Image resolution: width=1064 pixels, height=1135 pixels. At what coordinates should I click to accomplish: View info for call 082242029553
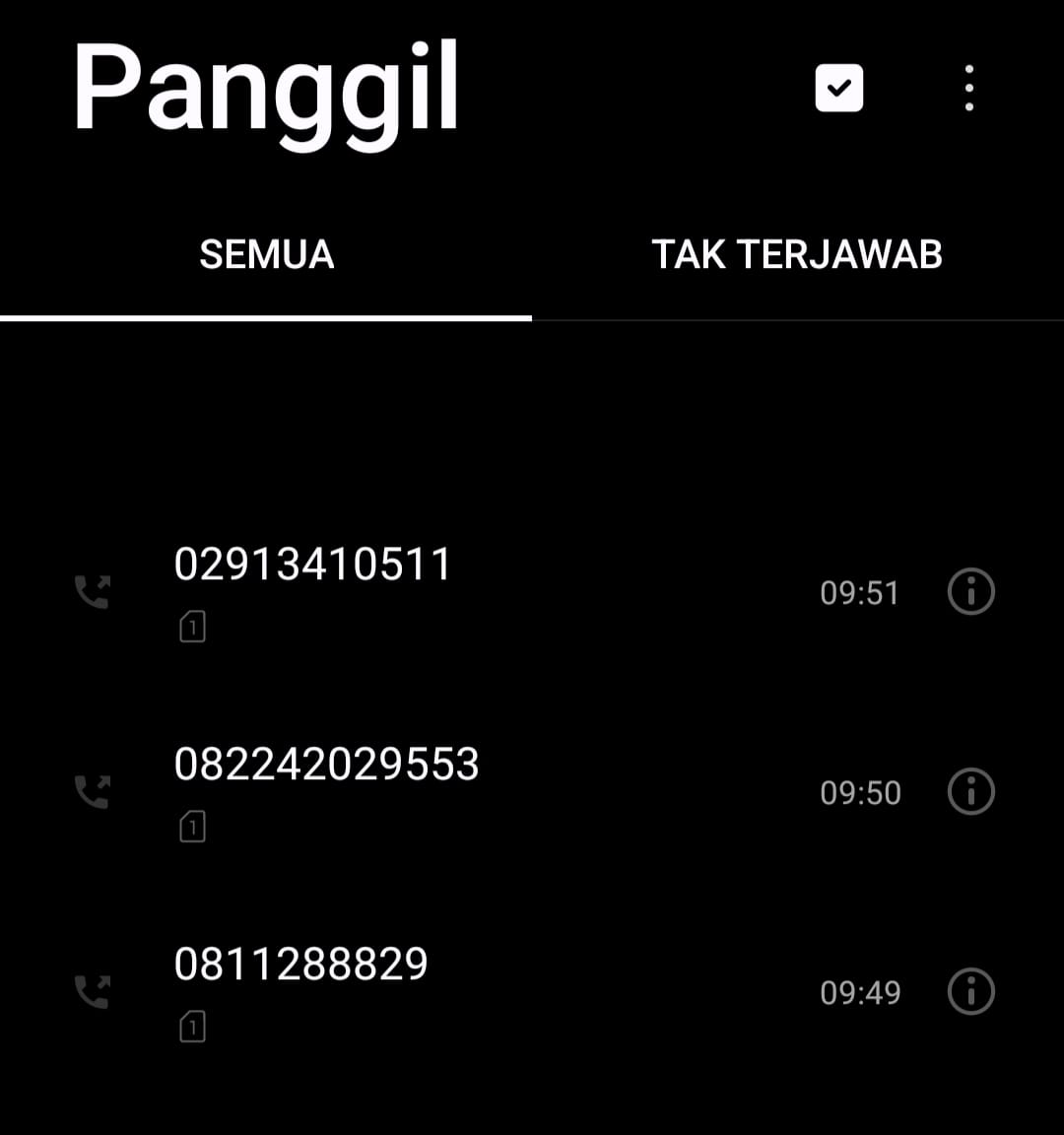pyautogui.click(x=971, y=792)
